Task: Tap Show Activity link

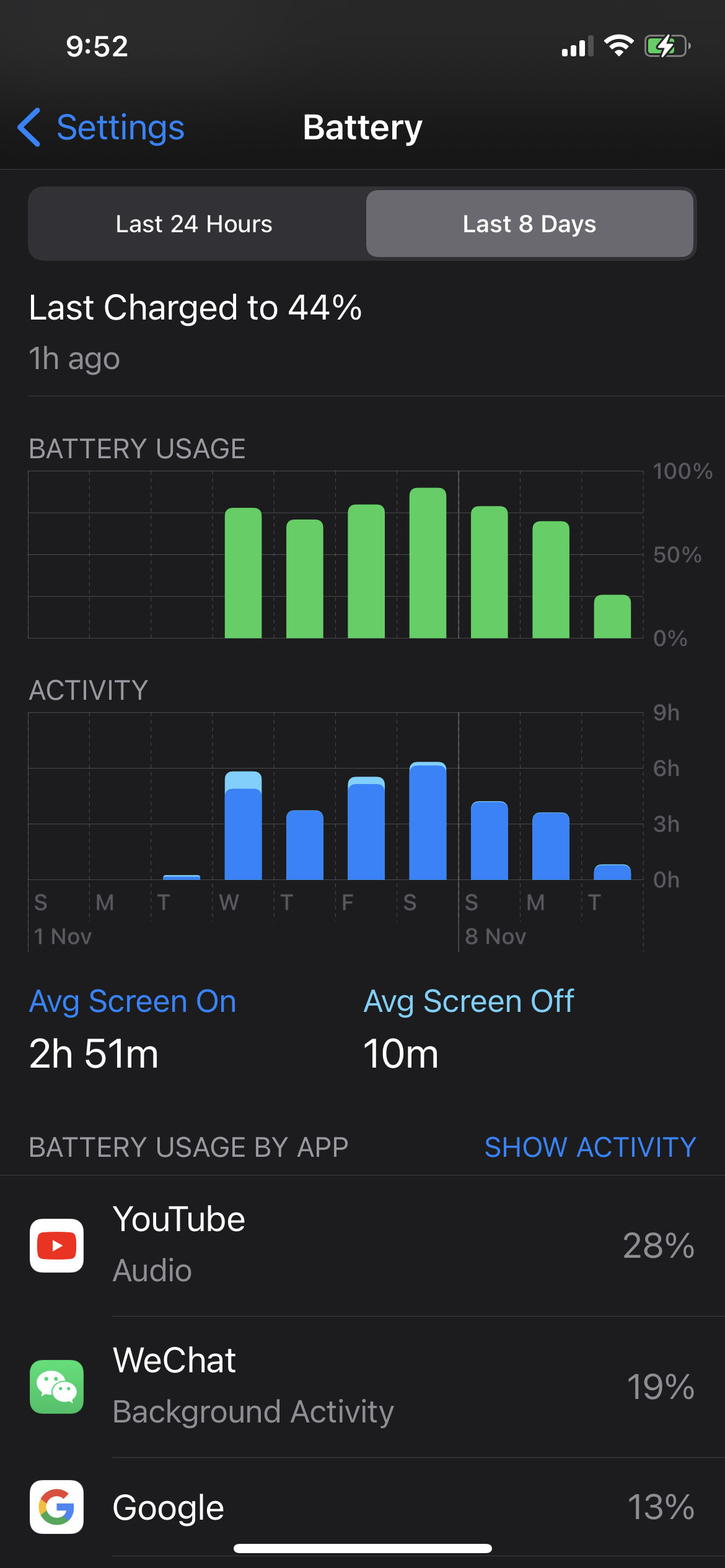Action: coord(590,1147)
